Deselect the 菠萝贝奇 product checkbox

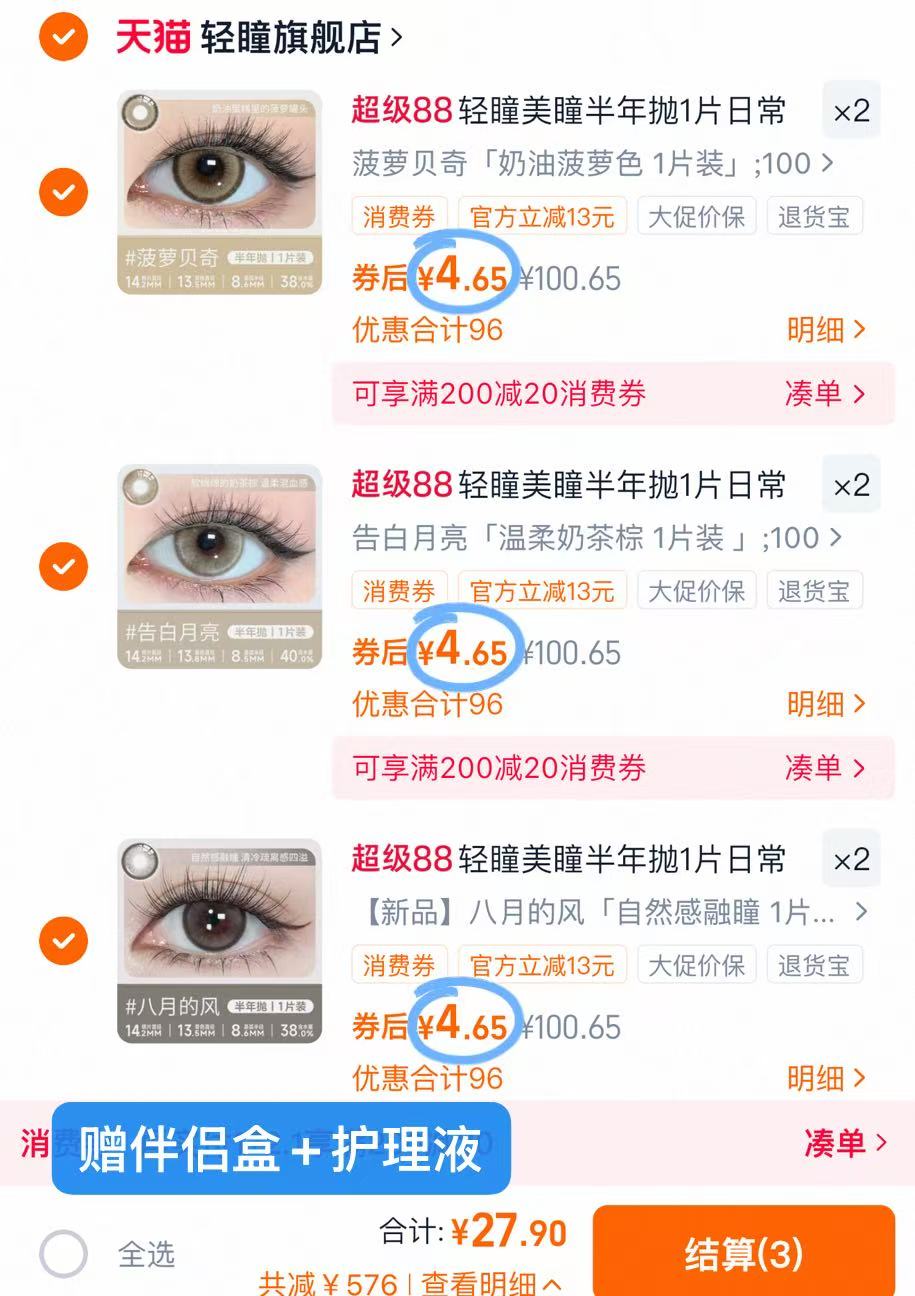(x=64, y=192)
